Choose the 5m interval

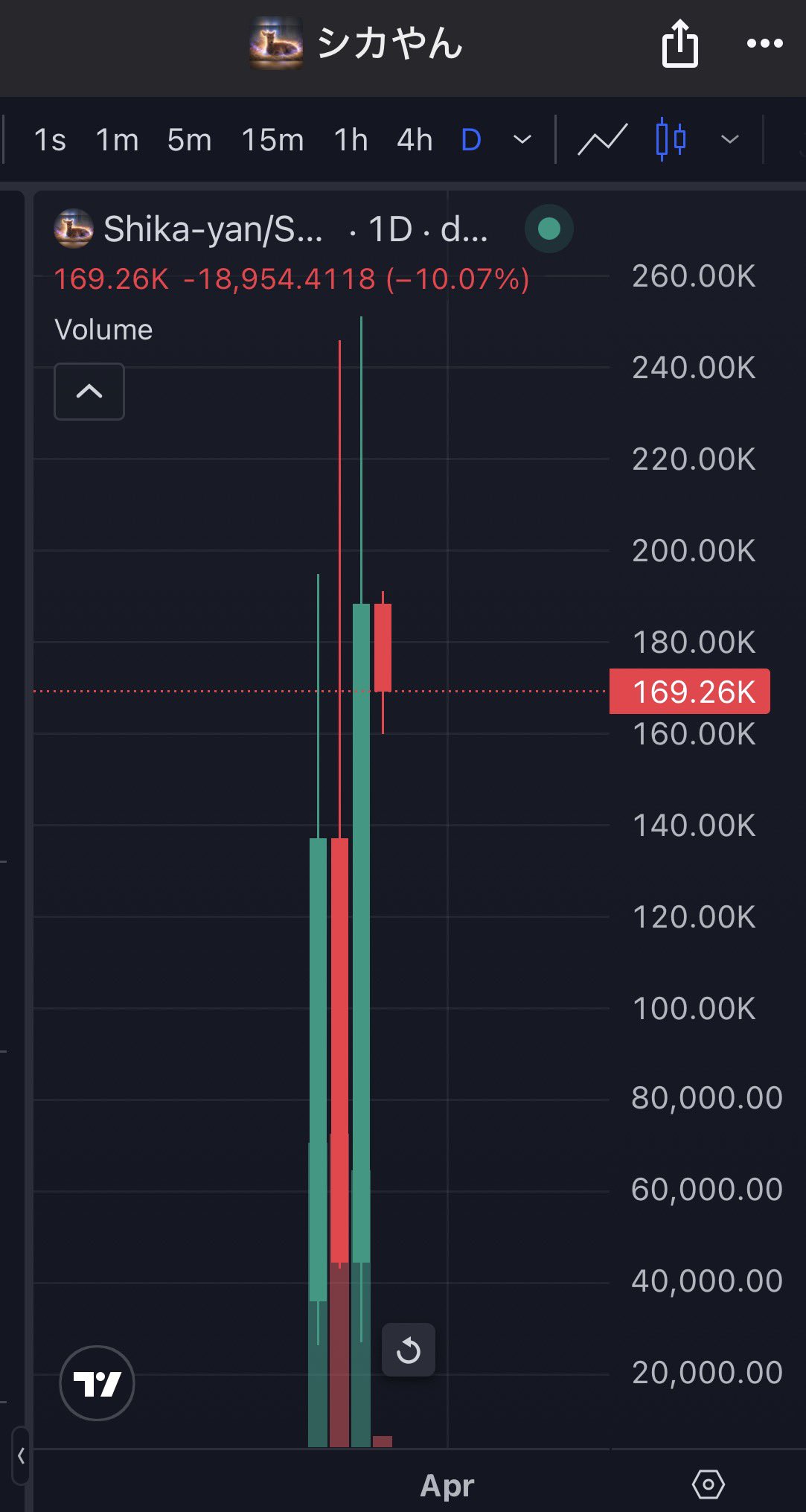[x=189, y=140]
